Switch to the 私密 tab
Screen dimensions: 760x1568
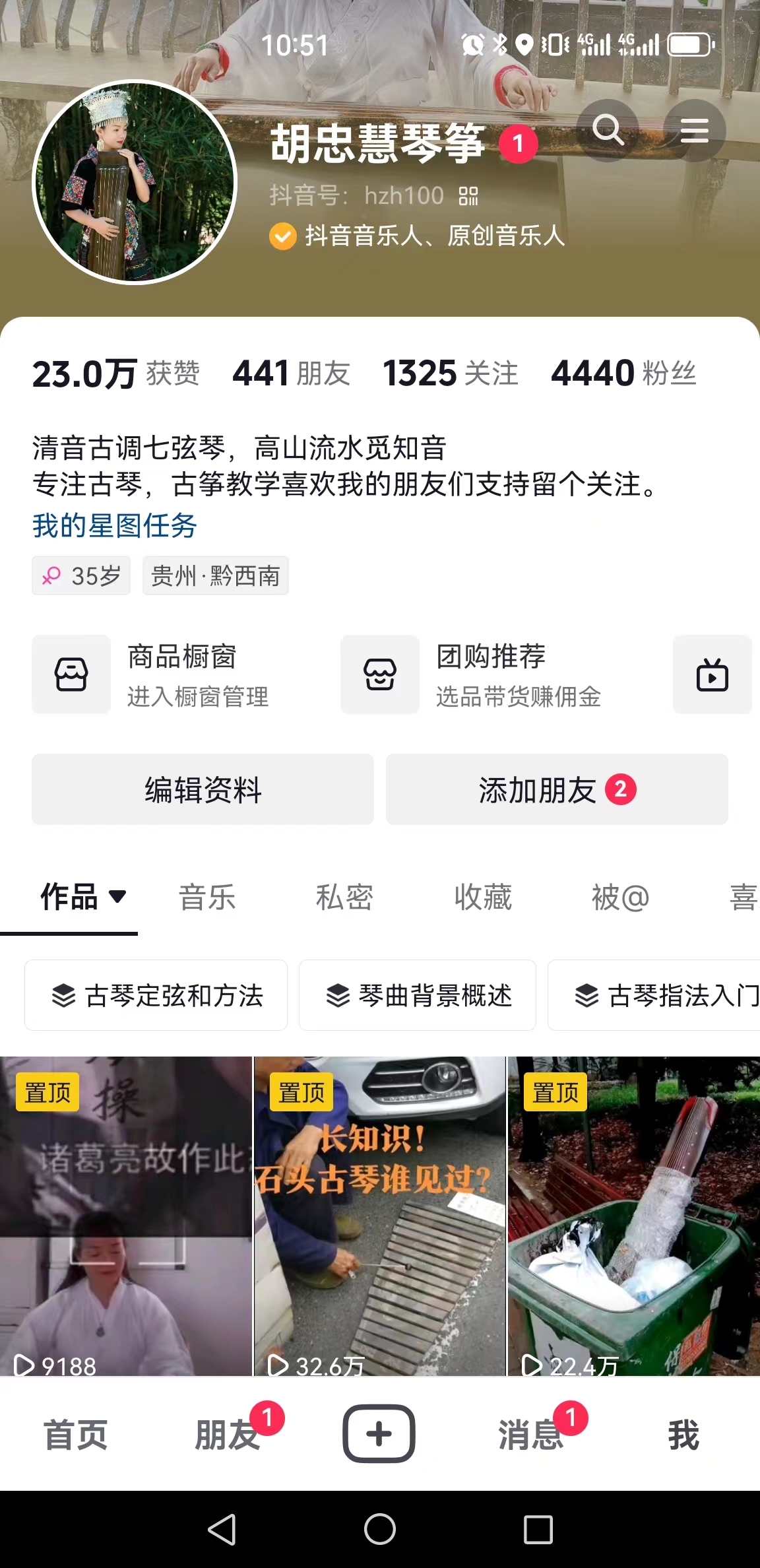point(344,898)
